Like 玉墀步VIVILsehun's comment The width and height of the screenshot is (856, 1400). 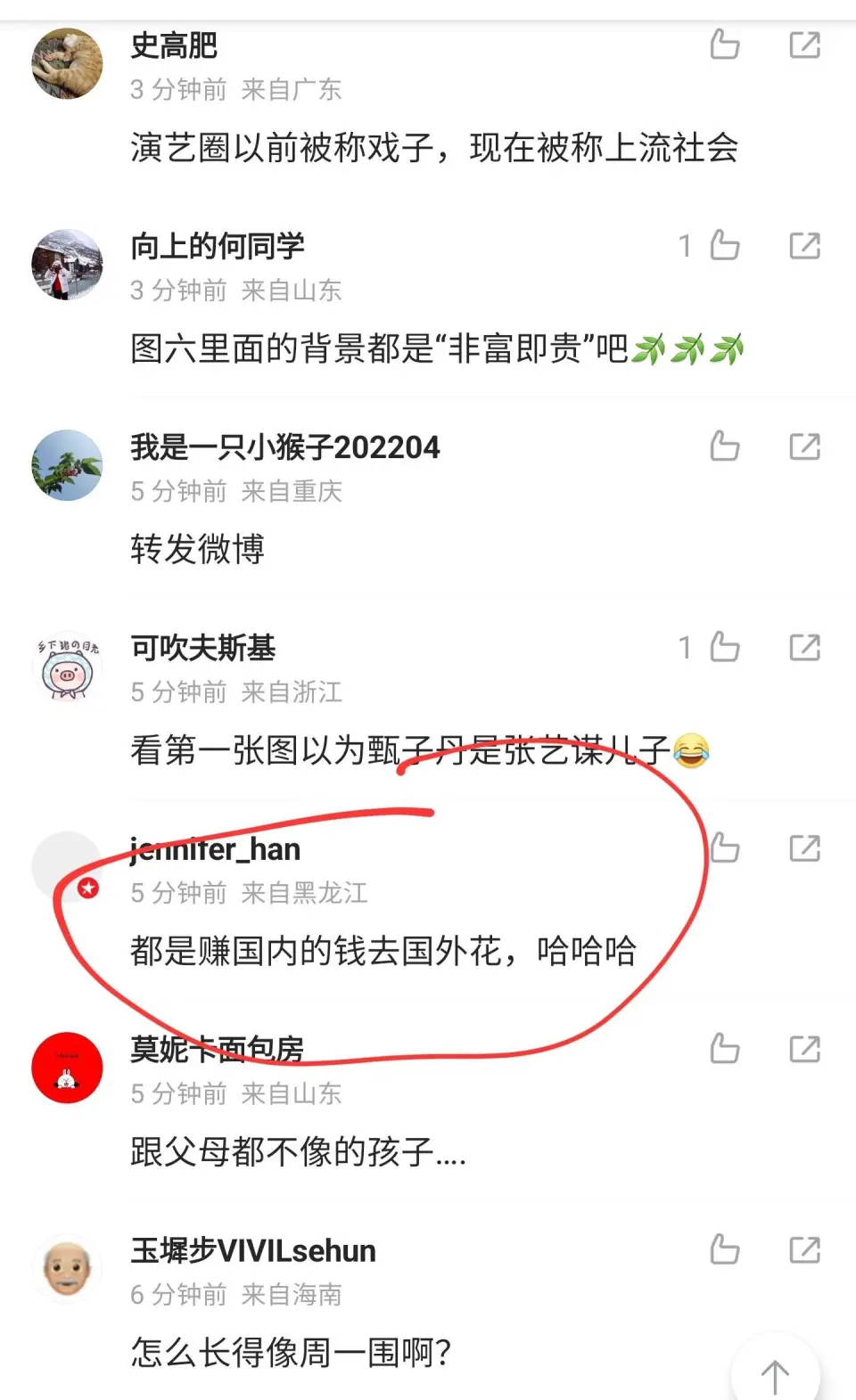724,1250
